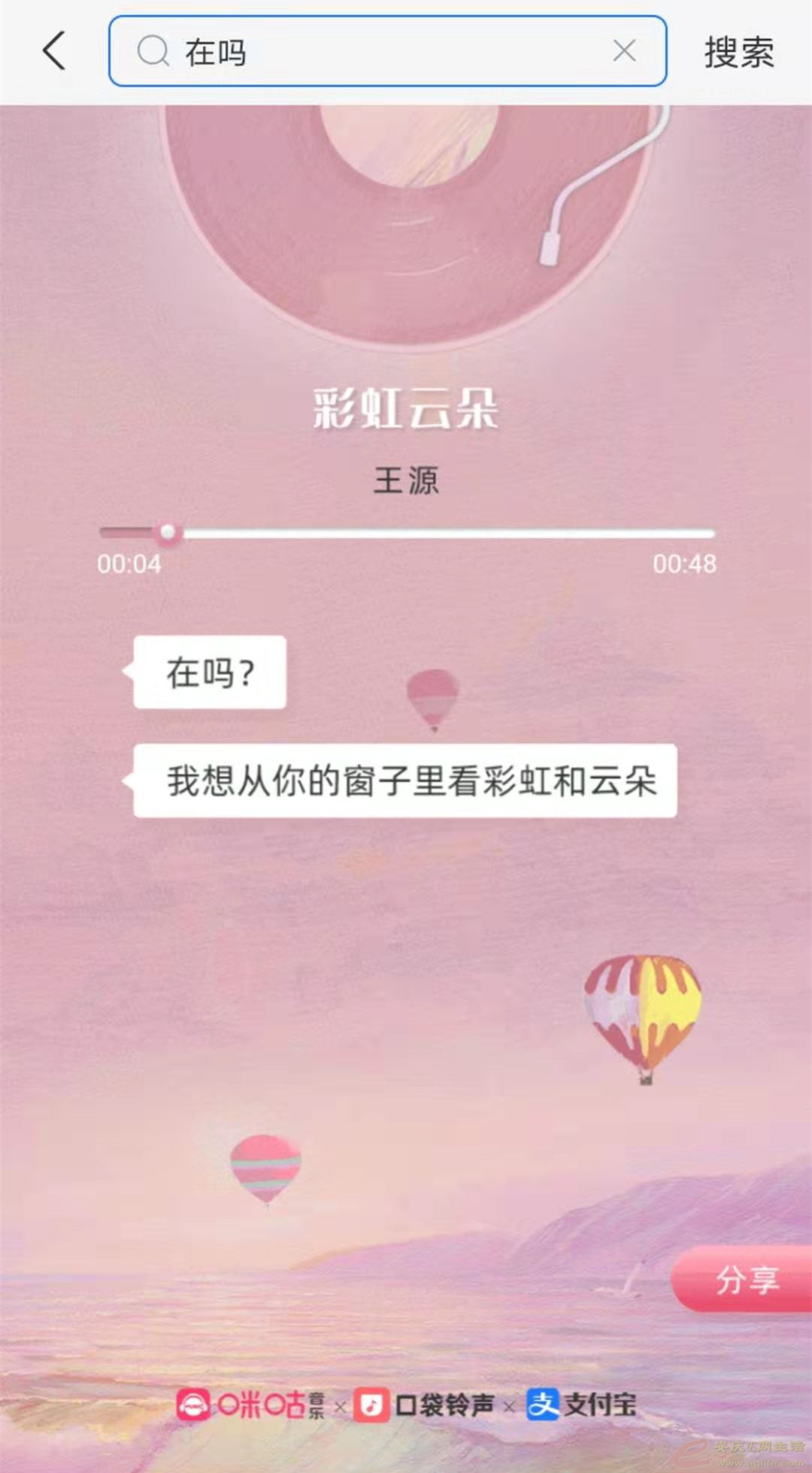Clear the search text with the X
The width and height of the screenshot is (812, 1473).
(624, 51)
